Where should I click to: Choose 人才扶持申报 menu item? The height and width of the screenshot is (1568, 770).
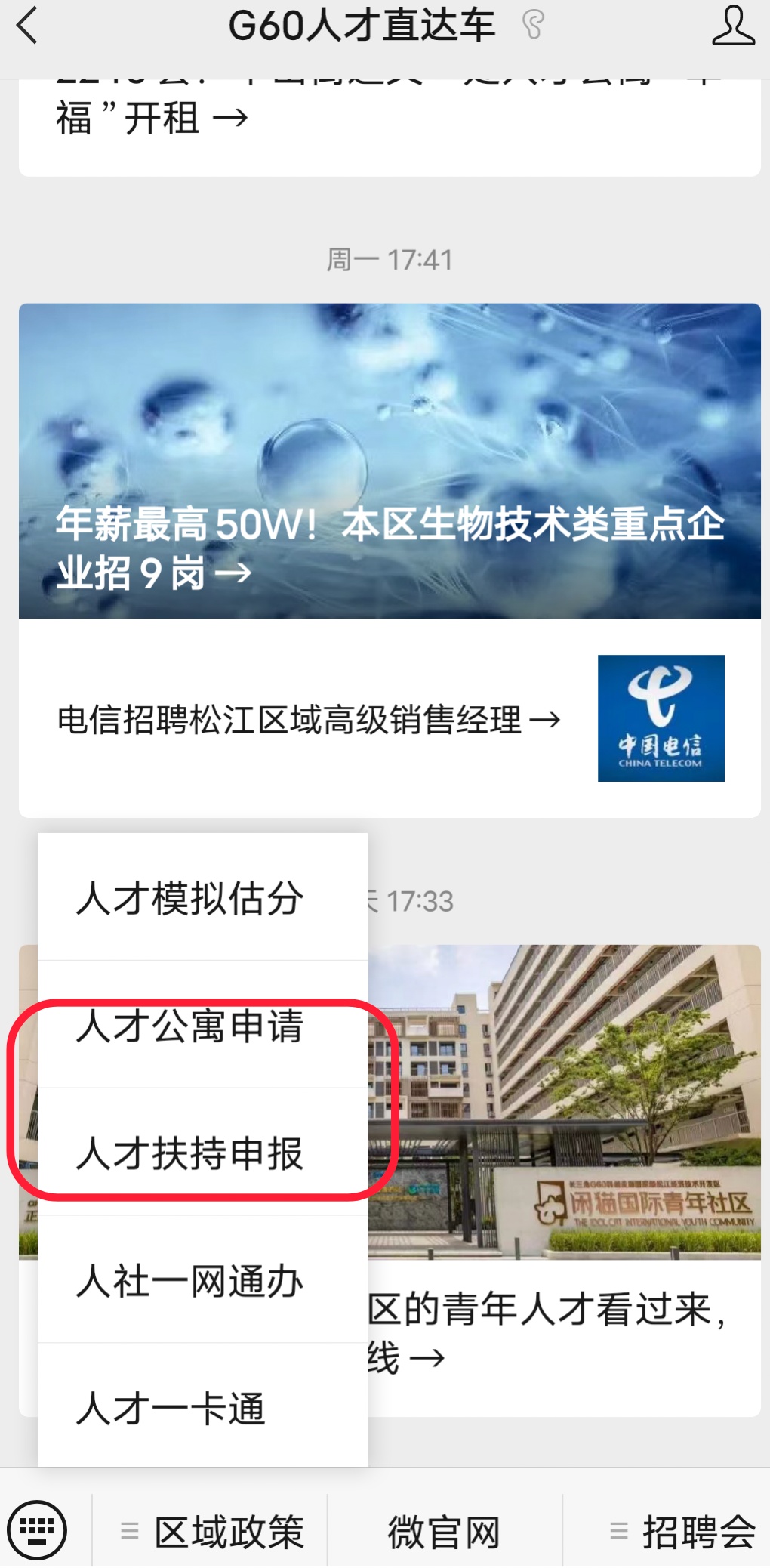coord(190,1153)
